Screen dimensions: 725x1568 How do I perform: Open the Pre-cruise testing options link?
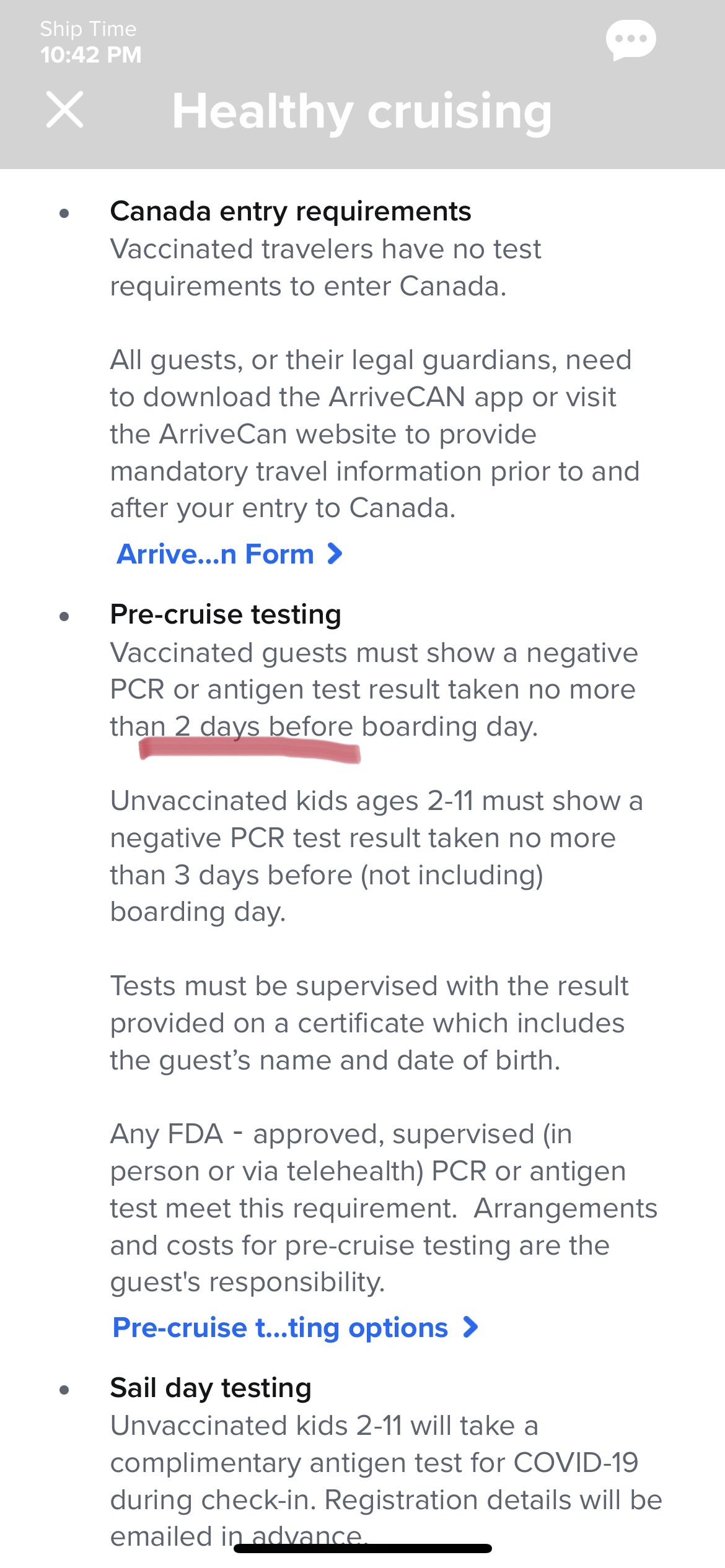coord(295,1328)
